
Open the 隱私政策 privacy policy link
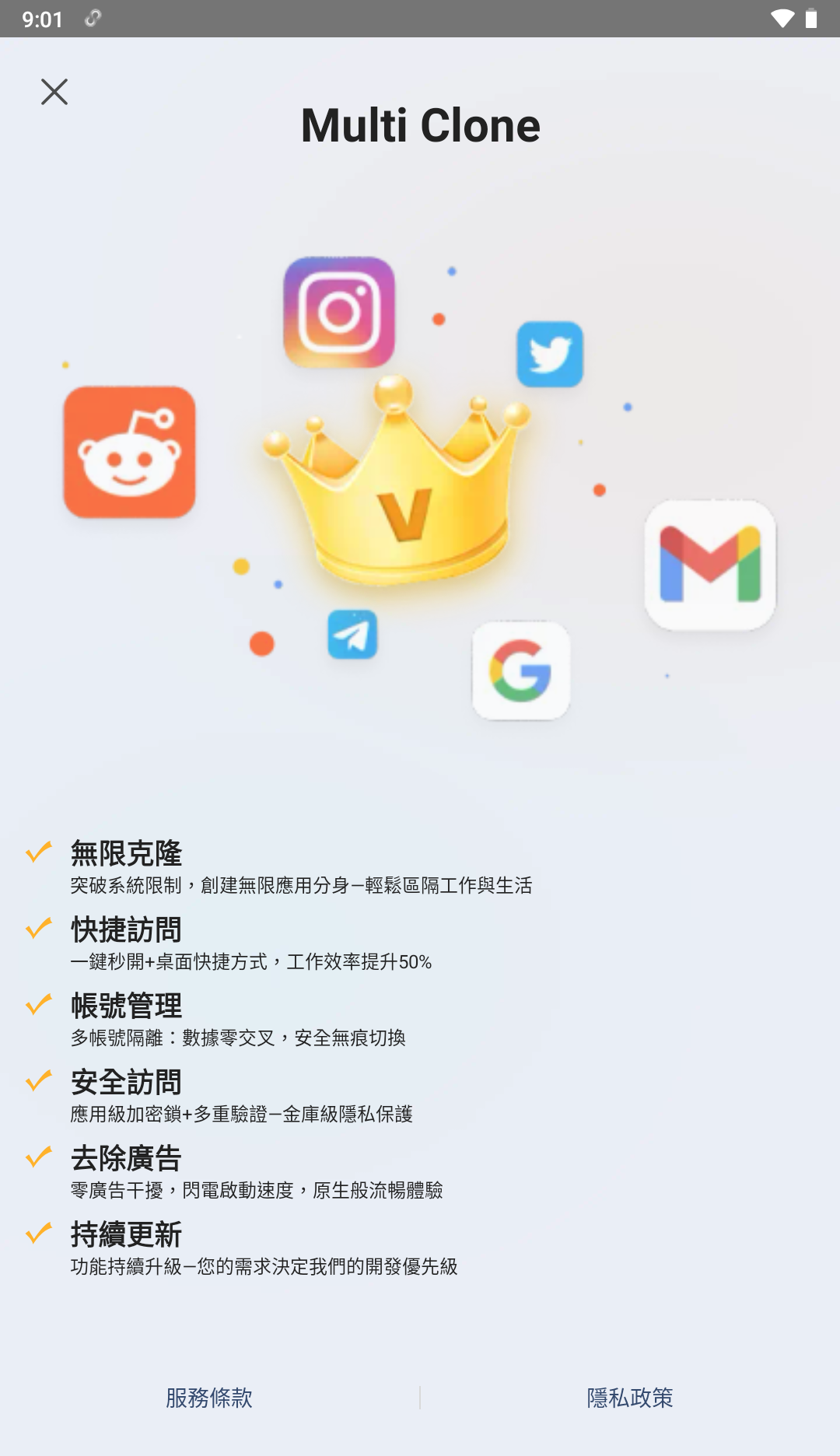(629, 1398)
